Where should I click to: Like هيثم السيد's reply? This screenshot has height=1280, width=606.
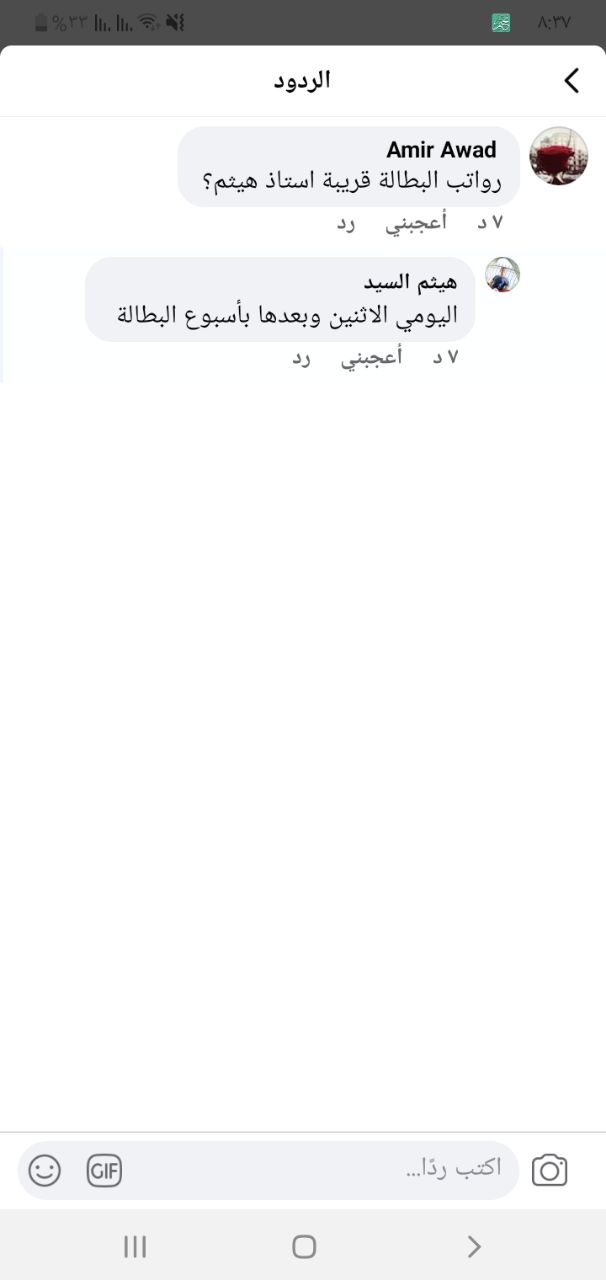372,357
